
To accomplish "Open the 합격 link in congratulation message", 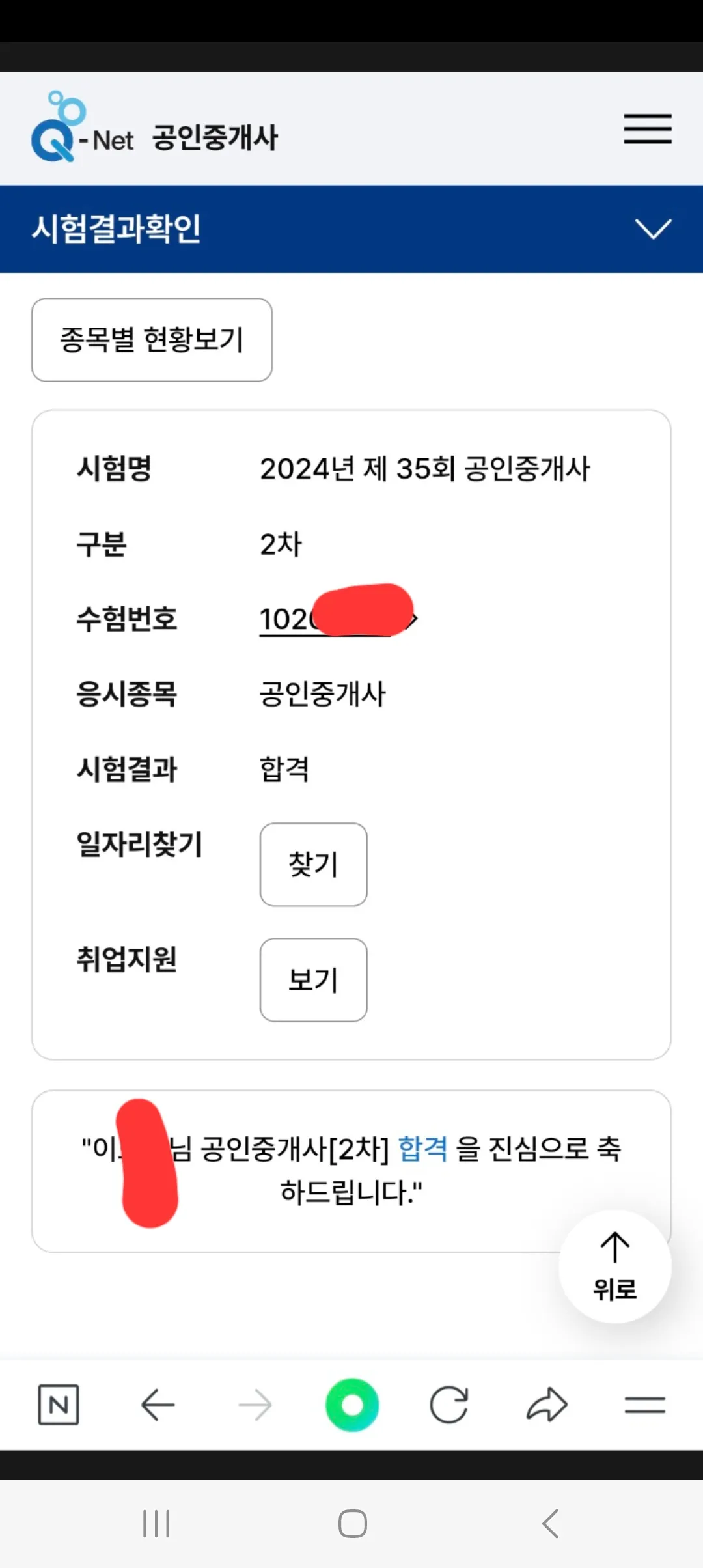I will [x=422, y=1148].
